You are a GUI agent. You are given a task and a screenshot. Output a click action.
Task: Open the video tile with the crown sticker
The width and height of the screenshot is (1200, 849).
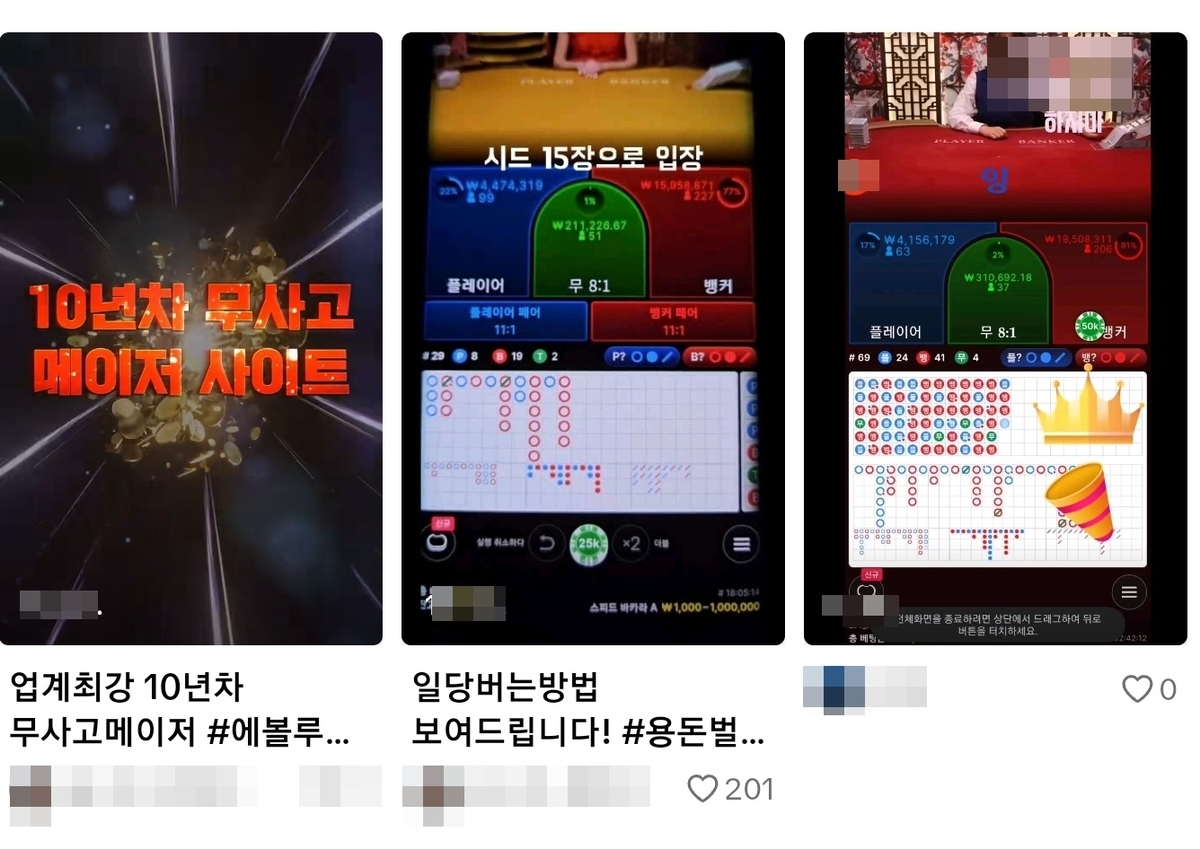[x=995, y=338]
